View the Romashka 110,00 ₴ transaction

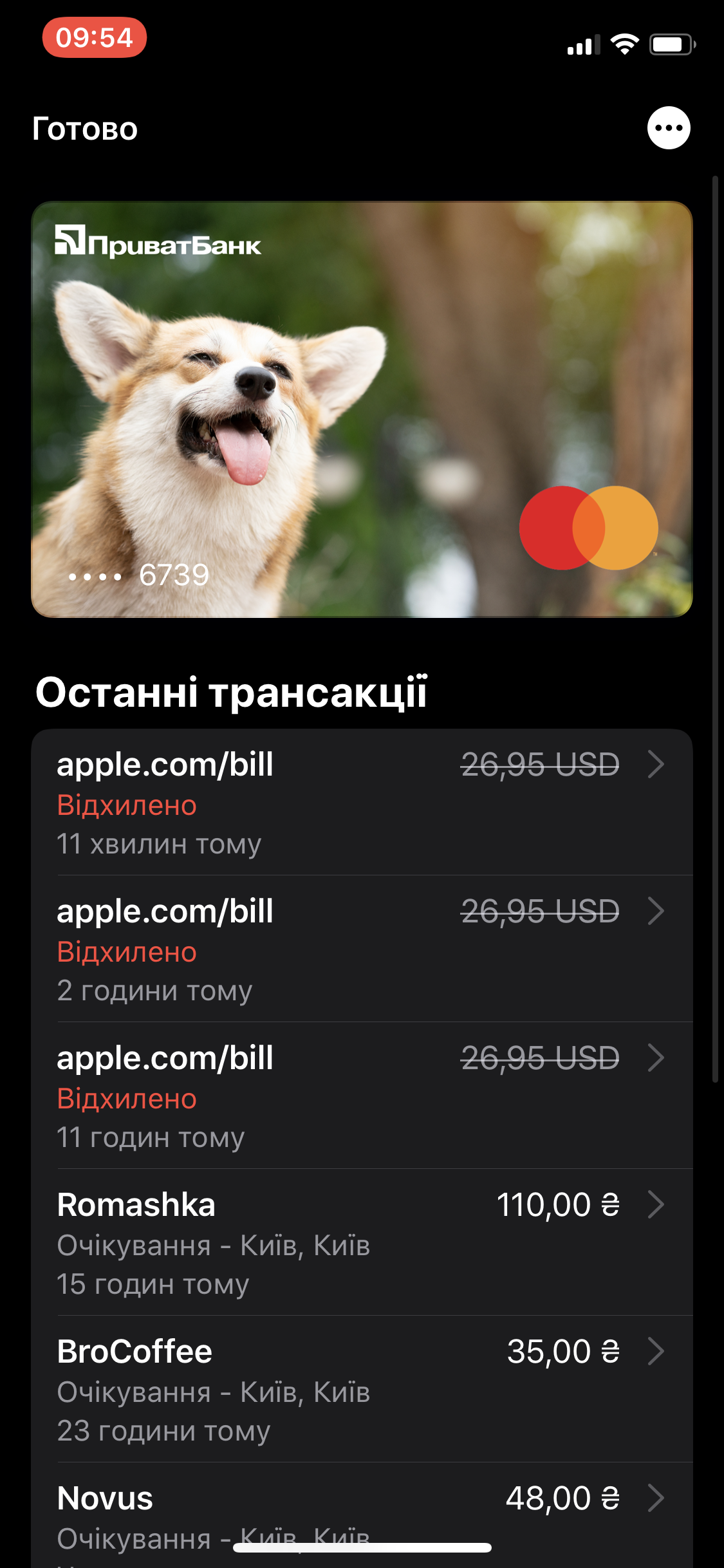[x=362, y=1242]
